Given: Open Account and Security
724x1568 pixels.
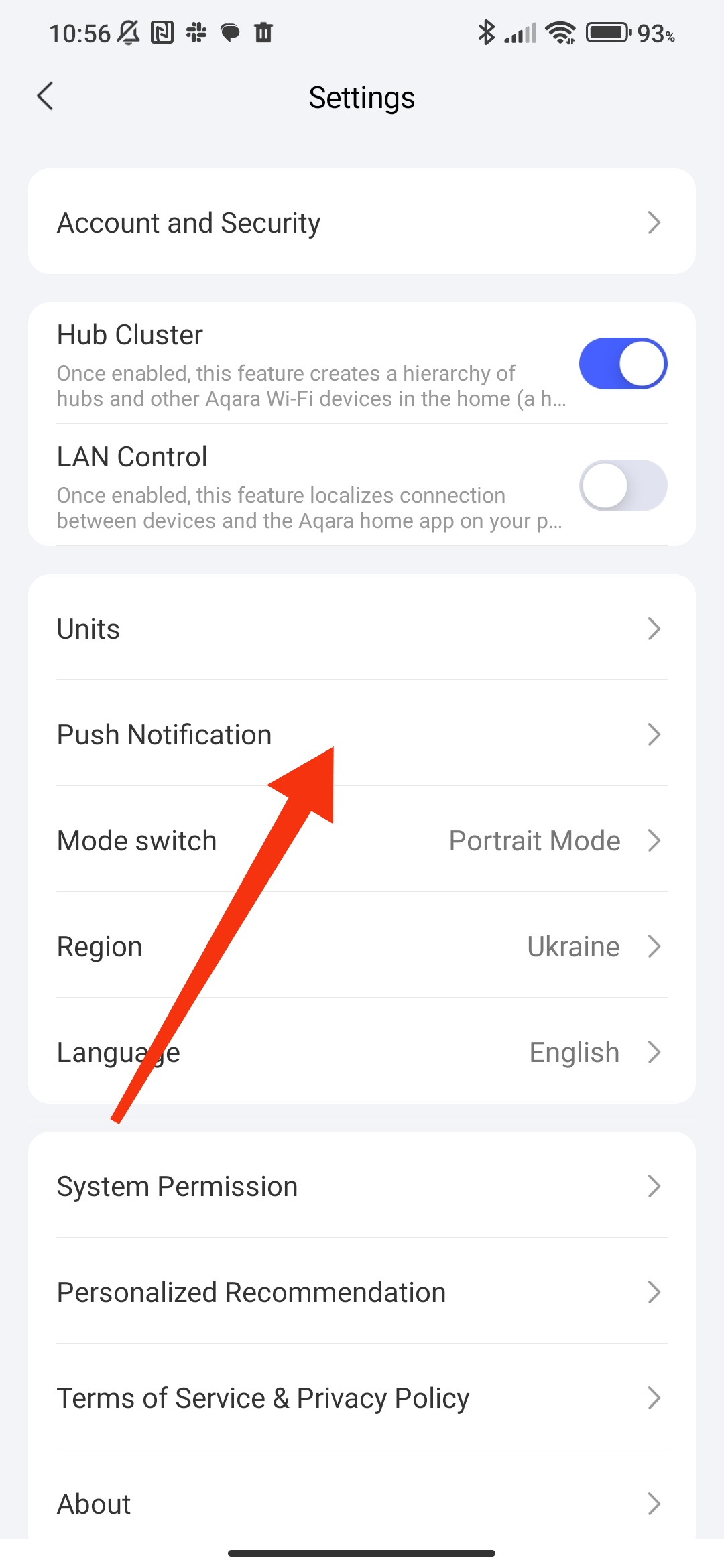Looking at the screenshot, I should coord(361,222).
